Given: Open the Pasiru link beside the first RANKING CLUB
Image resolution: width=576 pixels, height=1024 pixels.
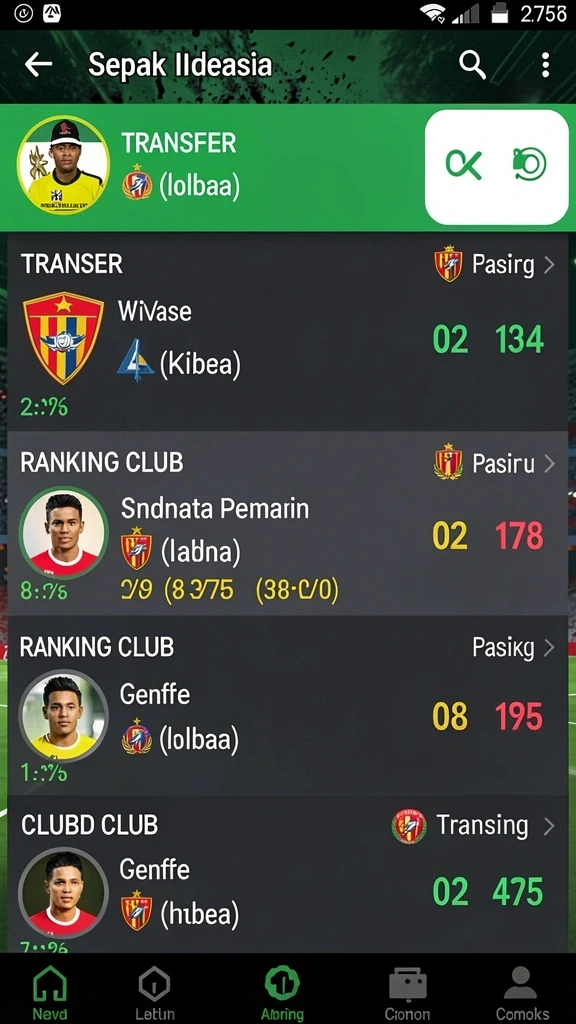Looking at the screenshot, I should pos(494,464).
